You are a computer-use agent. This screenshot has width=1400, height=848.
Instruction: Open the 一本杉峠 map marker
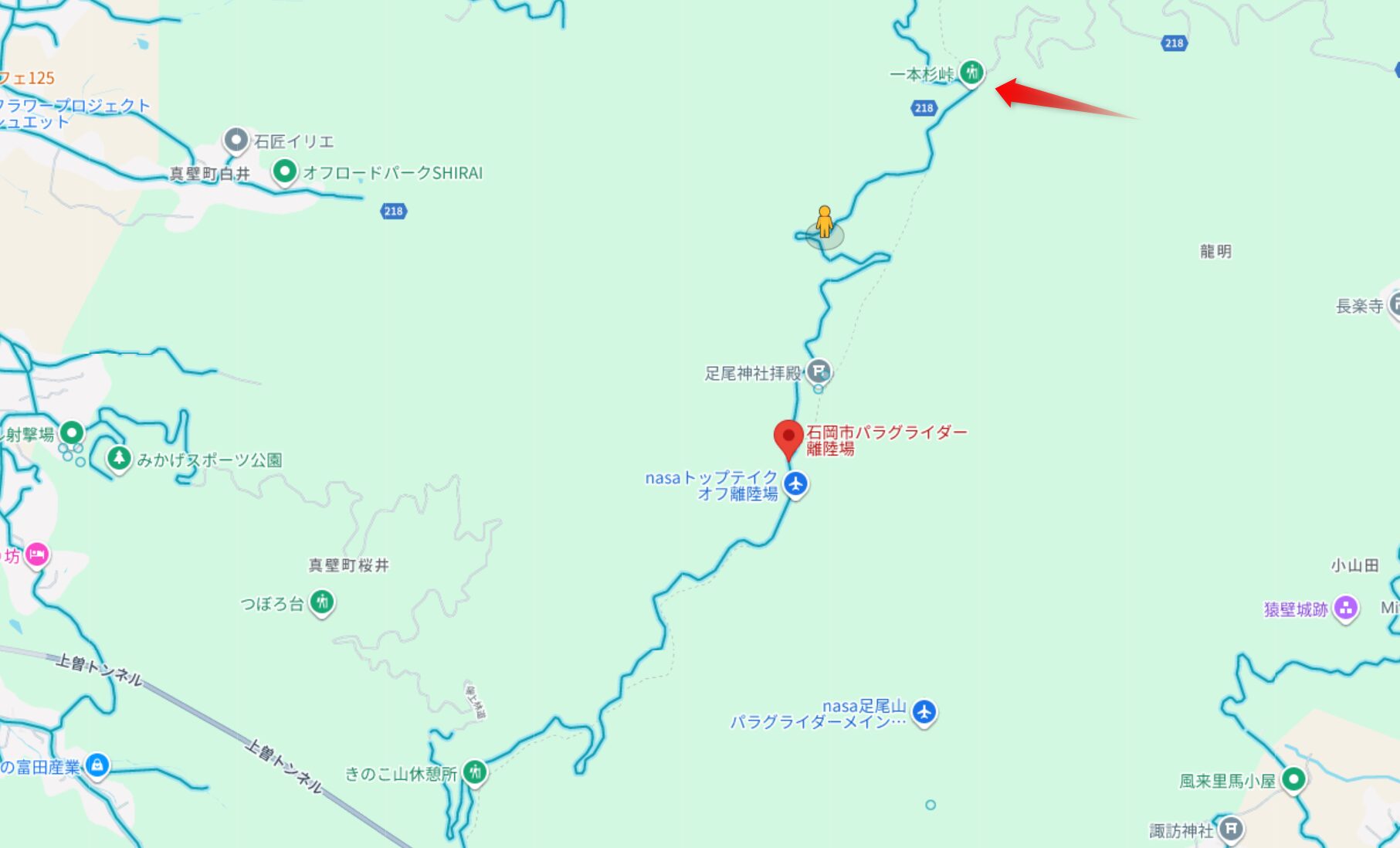click(x=971, y=73)
